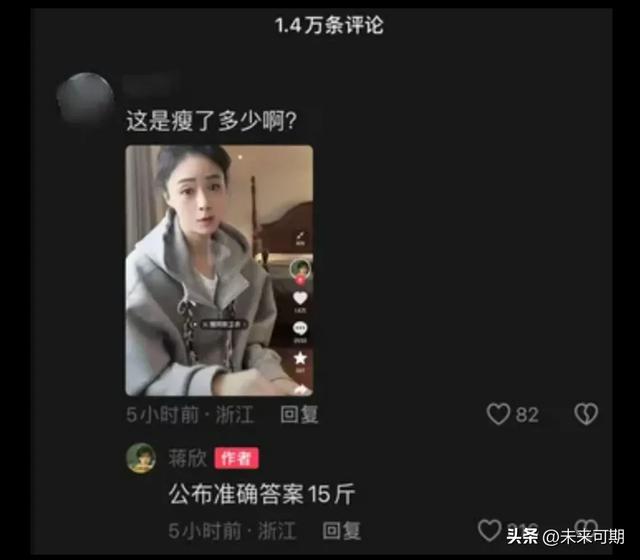
Task: Reply to 蒋欣's comment 公布准确答案15斤
Action: [x=341, y=530]
